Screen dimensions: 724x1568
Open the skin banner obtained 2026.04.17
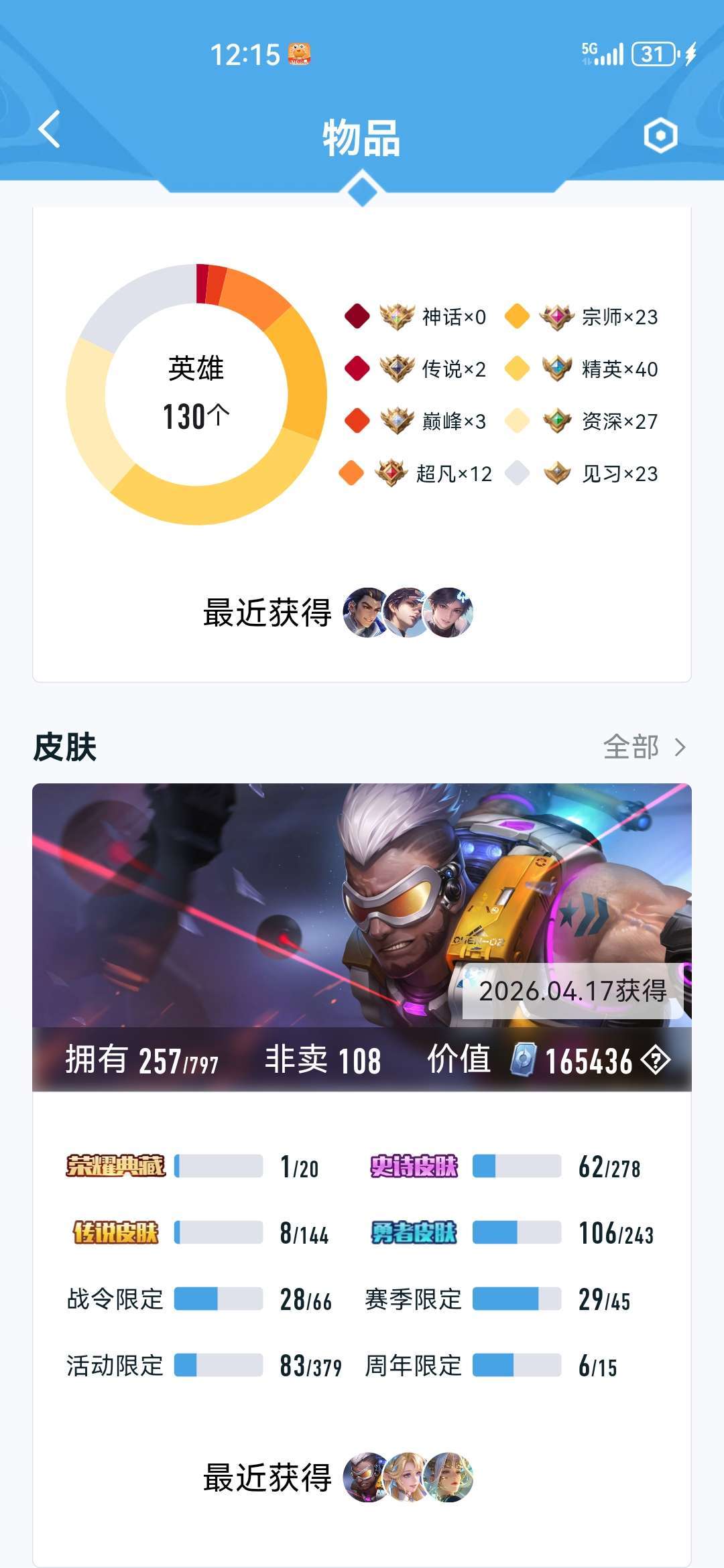(362, 905)
